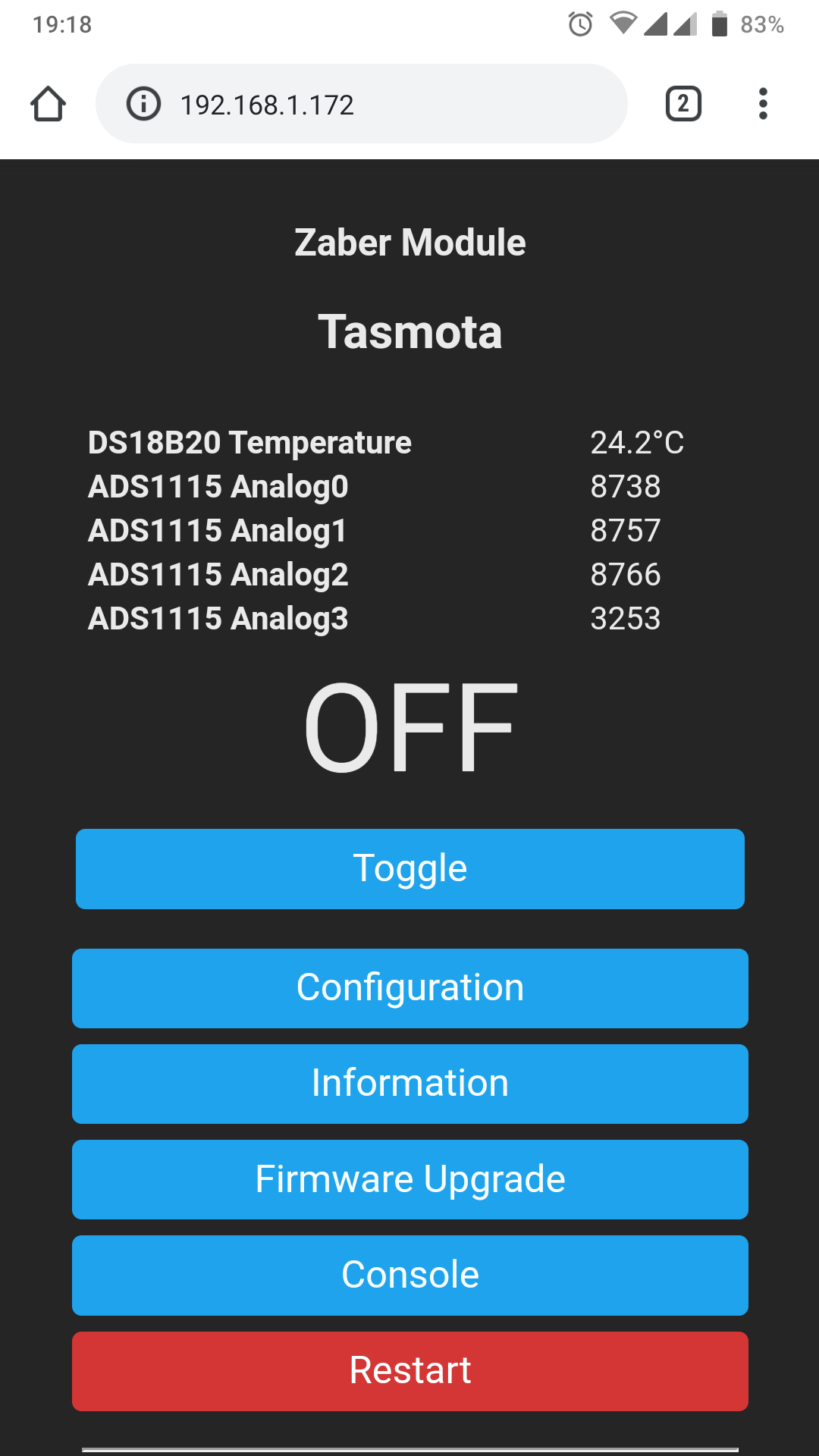Viewport: 819px width, 1456px height.
Task: Open the browser overflow menu
Action: [x=763, y=104]
